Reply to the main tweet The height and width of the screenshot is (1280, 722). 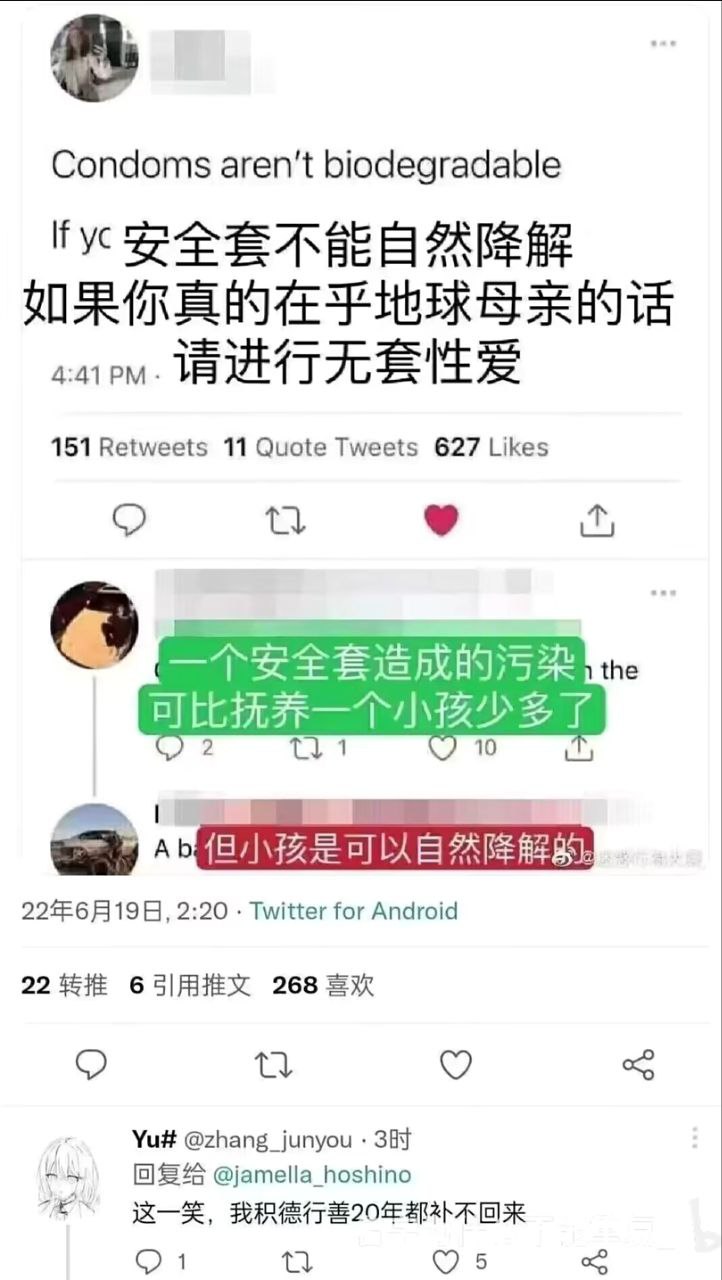91,1065
